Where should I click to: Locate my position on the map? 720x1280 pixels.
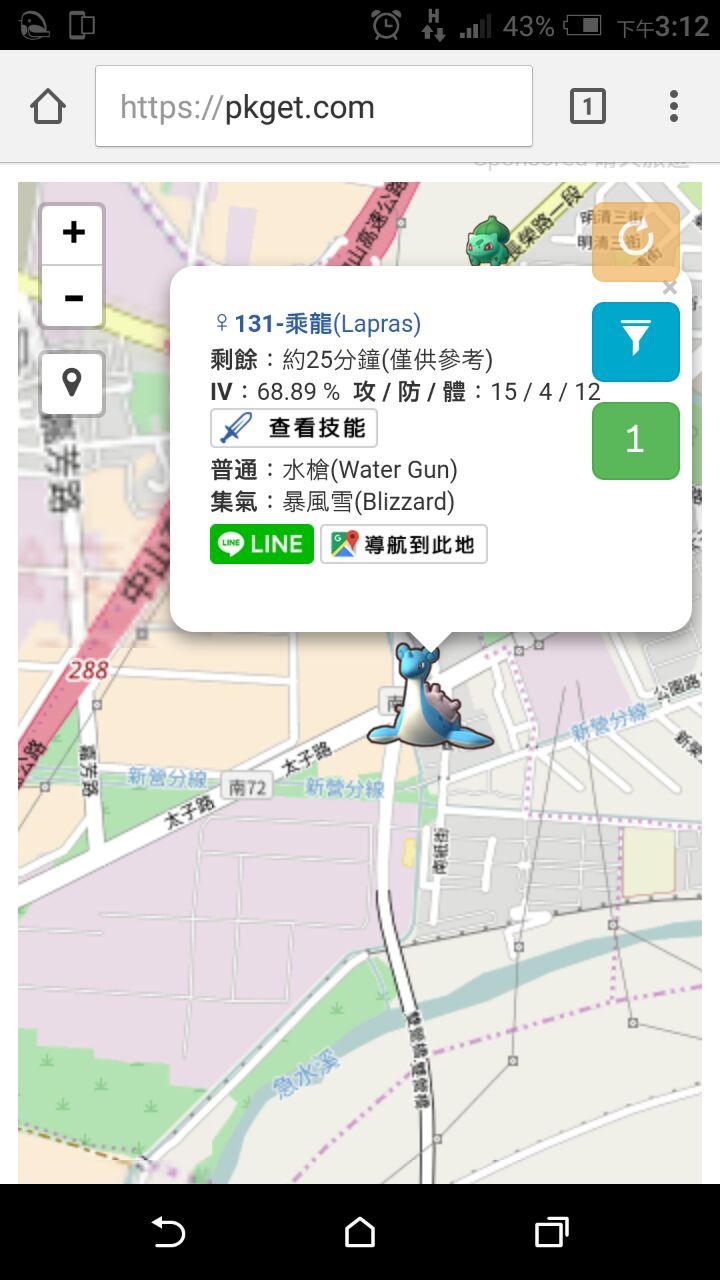(72, 383)
